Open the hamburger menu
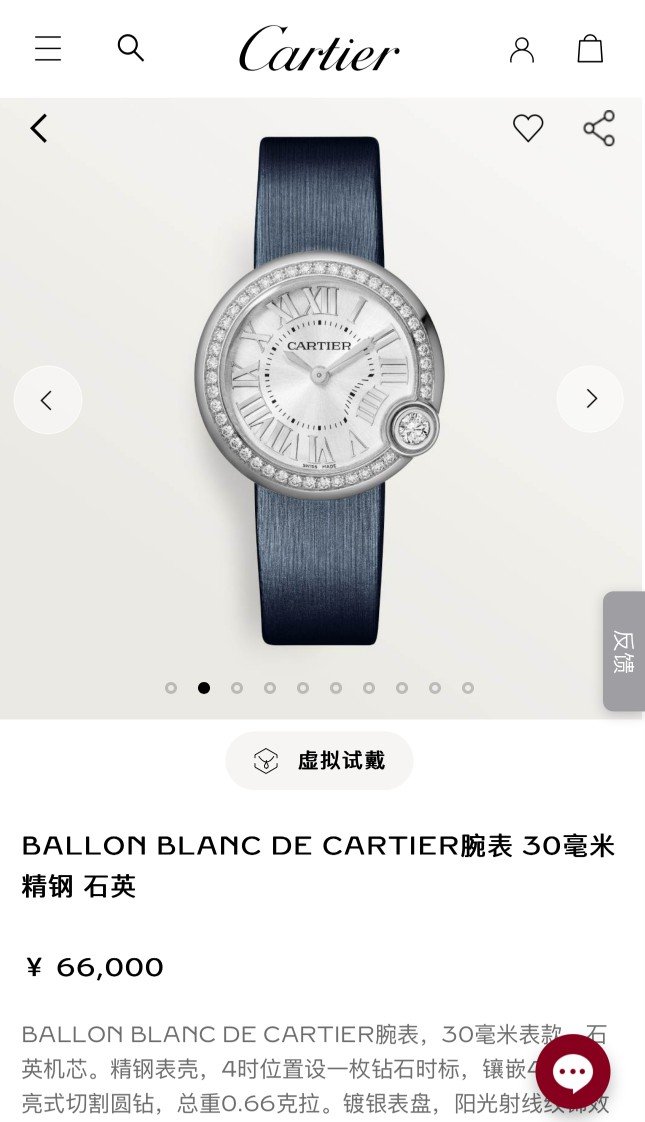 click(x=48, y=48)
